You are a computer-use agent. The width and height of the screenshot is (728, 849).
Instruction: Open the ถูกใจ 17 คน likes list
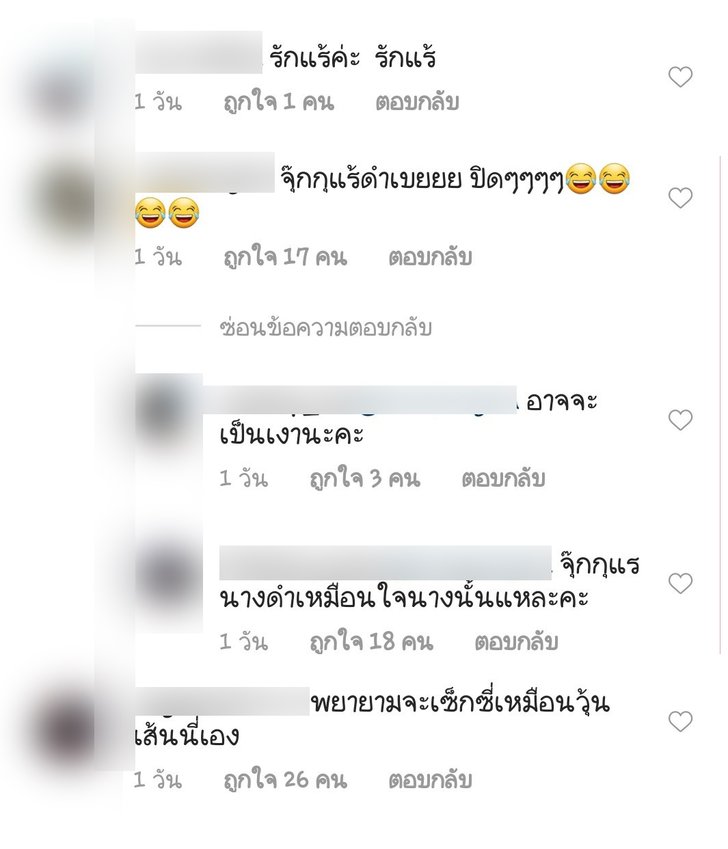coord(284,257)
